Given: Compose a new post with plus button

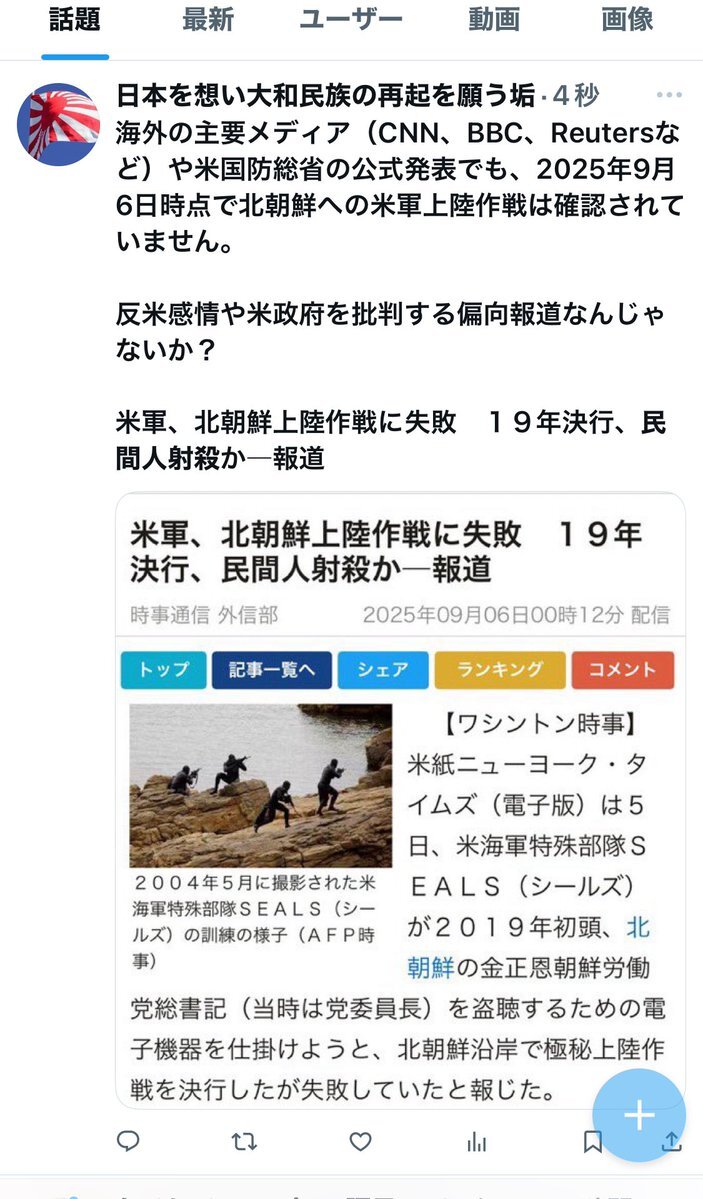Looking at the screenshot, I should (639, 1115).
